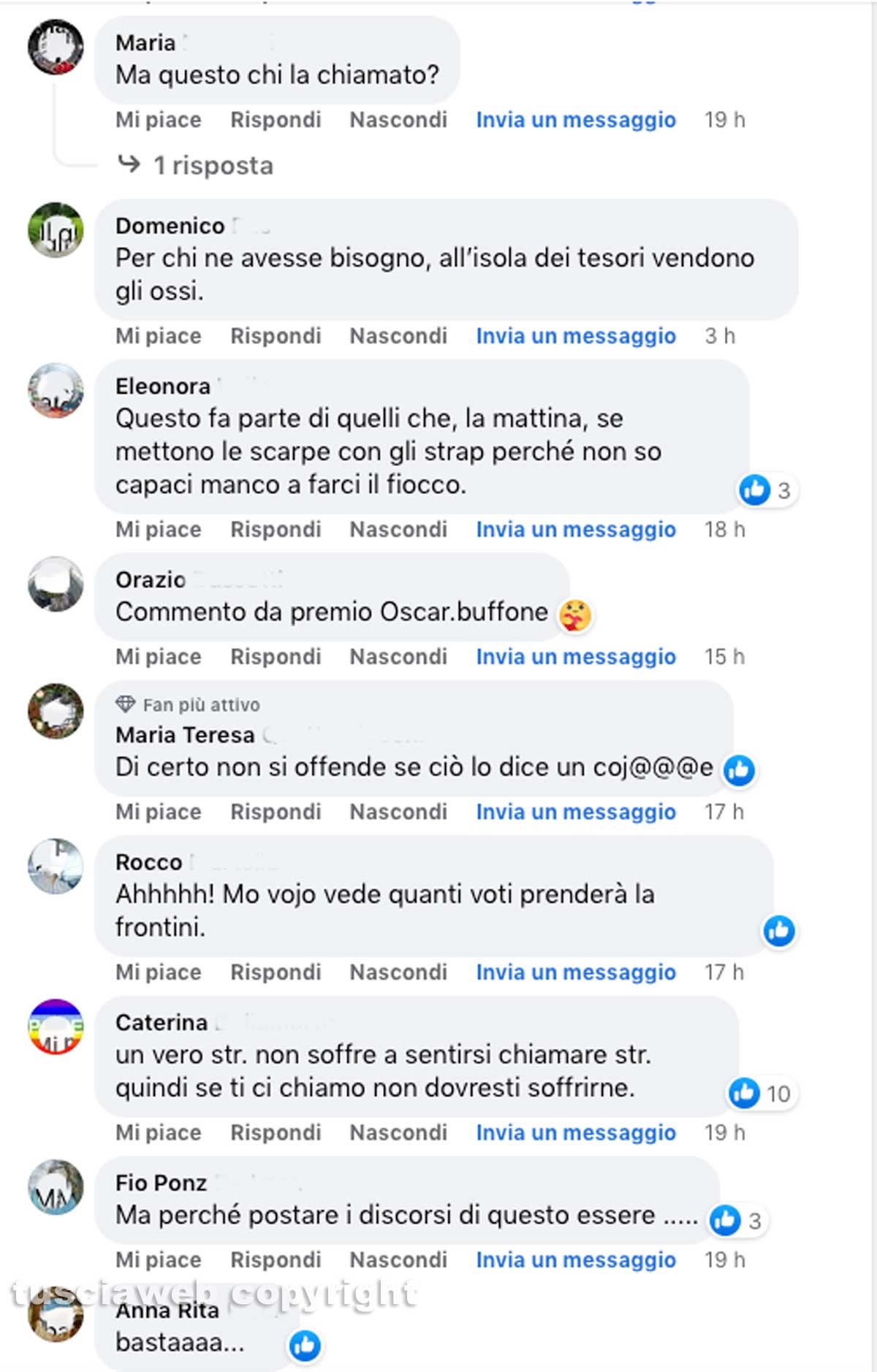The width and height of the screenshot is (877, 1372).
Task: Send a message to Fio Ponz
Action: click(x=575, y=1259)
